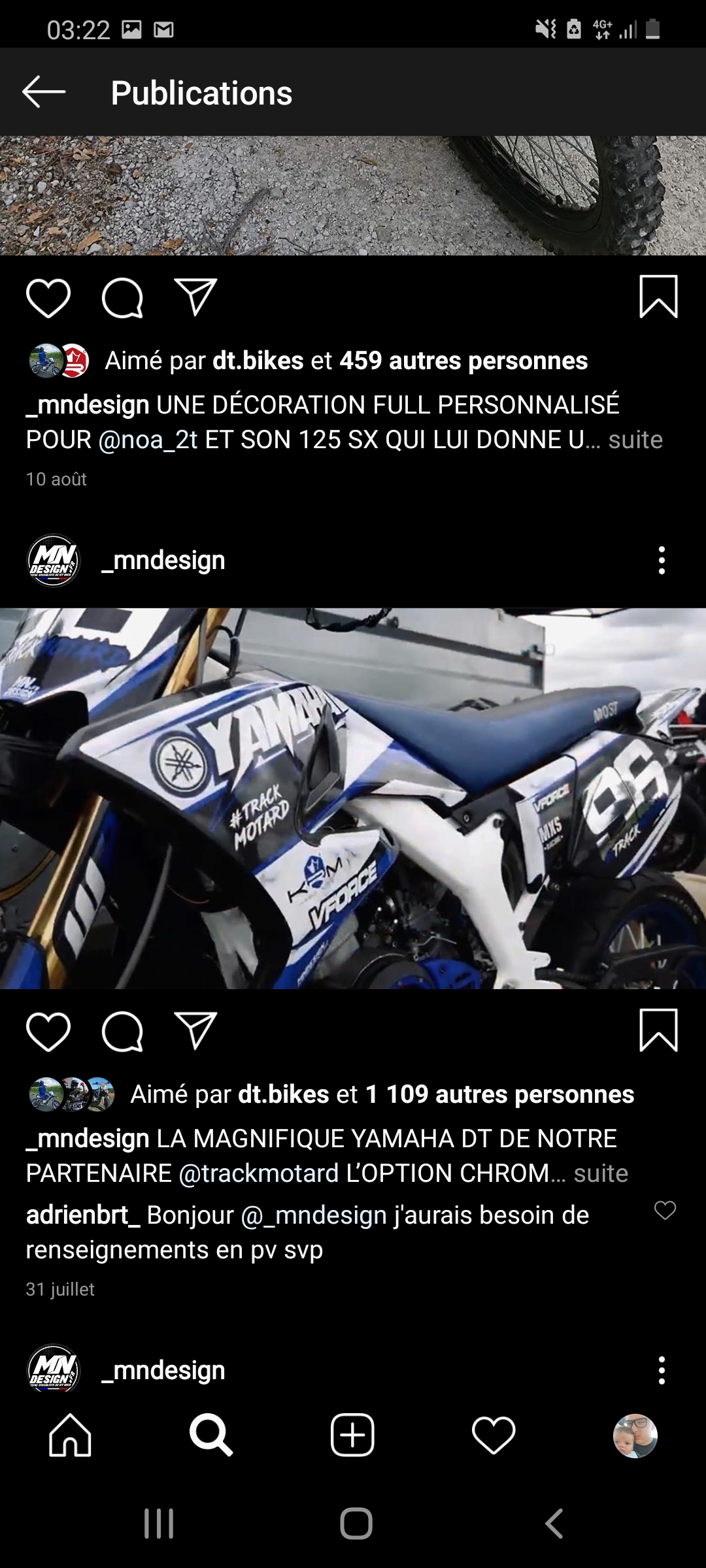Open the @trackmotard mention
Screen dimensions: 706x1568
point(259,1173)
